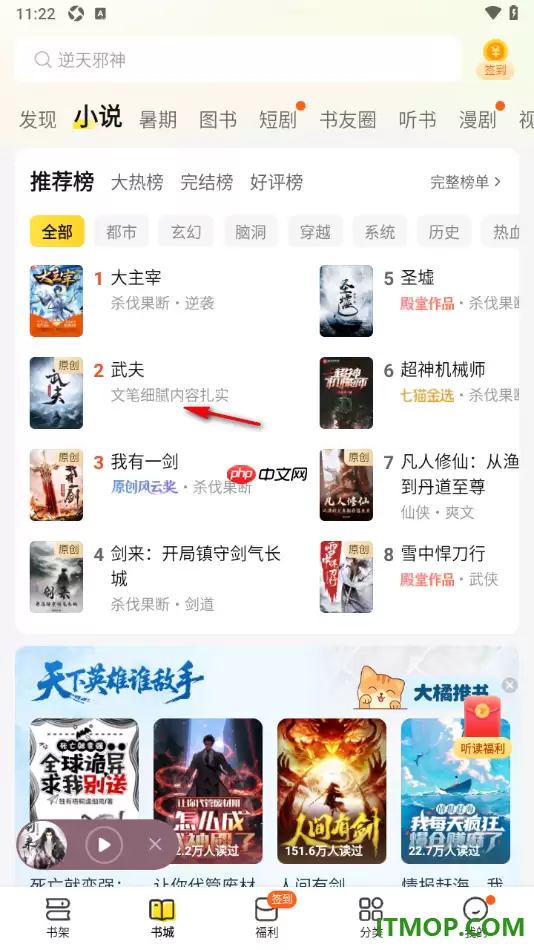This screenshot has width=534, height=950.
Task: Open 完整榜单 full ranking list
Action: point(466,182)
